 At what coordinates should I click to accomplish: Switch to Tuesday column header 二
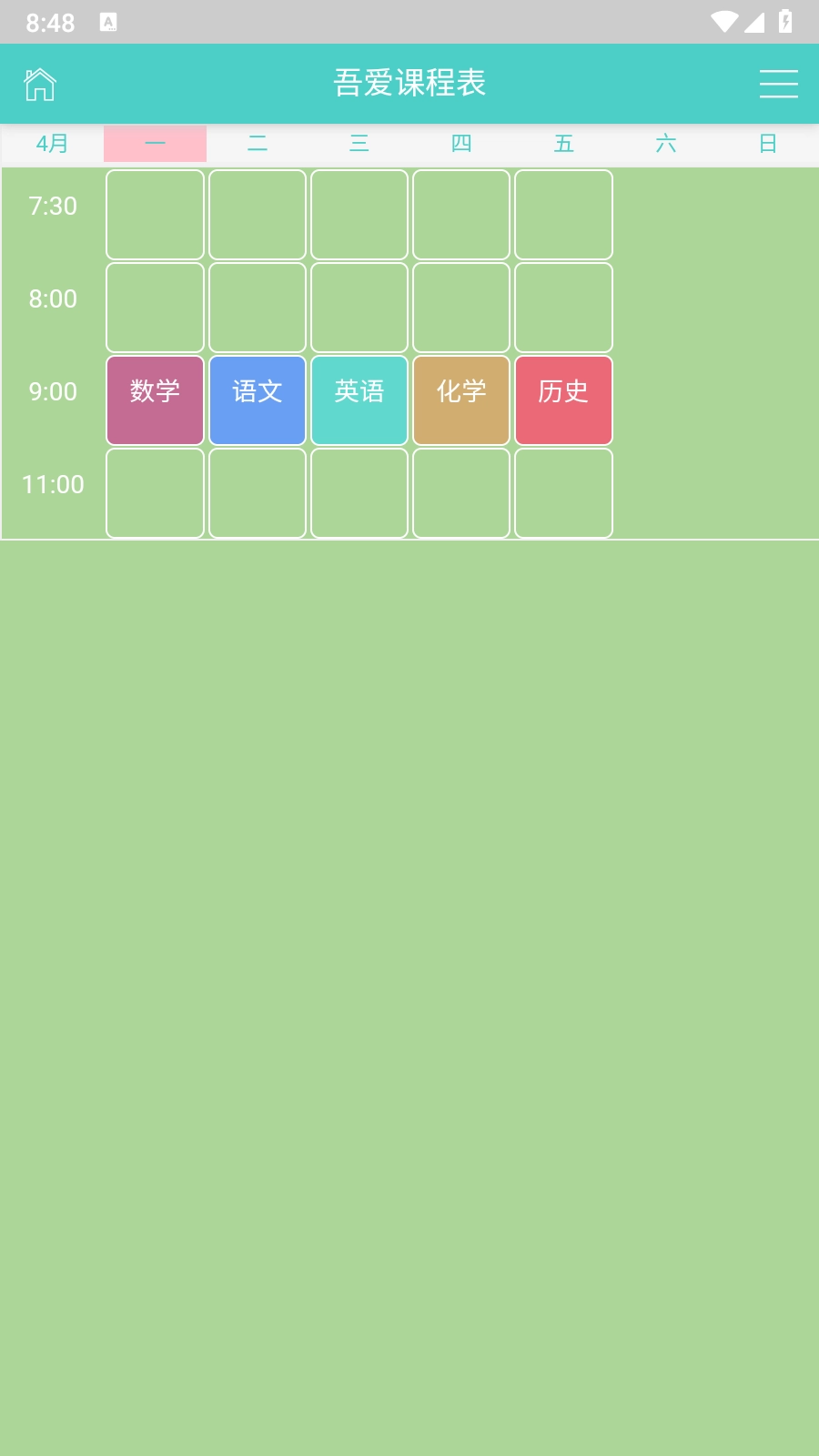click(258, 143)
